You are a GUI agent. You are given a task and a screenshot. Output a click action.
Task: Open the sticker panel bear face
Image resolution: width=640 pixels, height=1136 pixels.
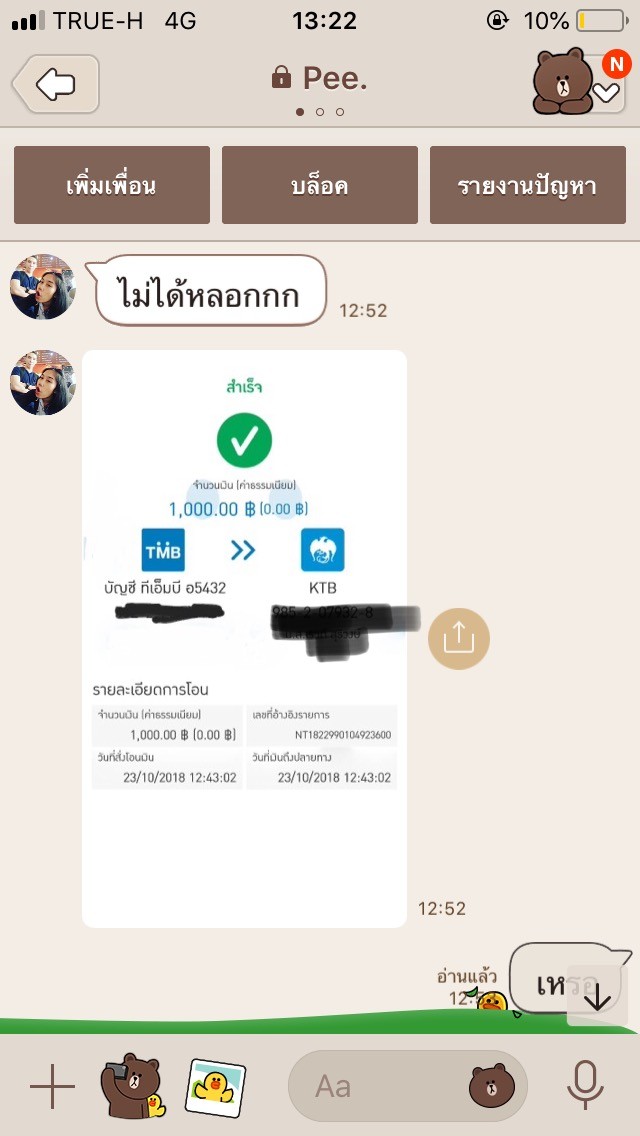pos(491,1086)
